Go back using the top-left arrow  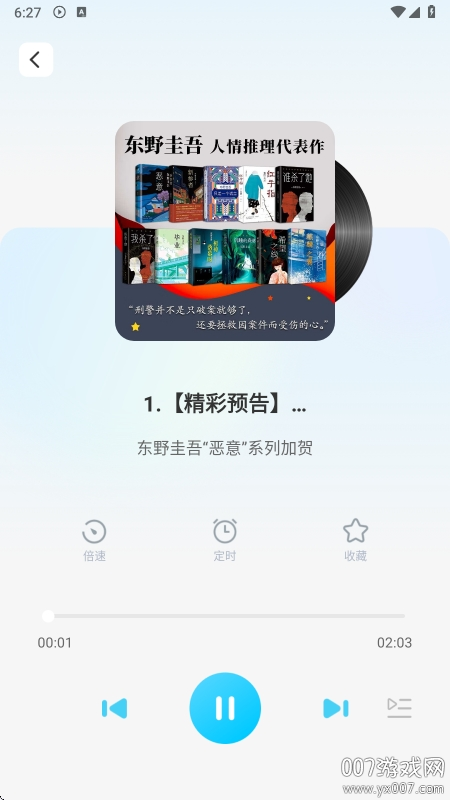point(36,60)
